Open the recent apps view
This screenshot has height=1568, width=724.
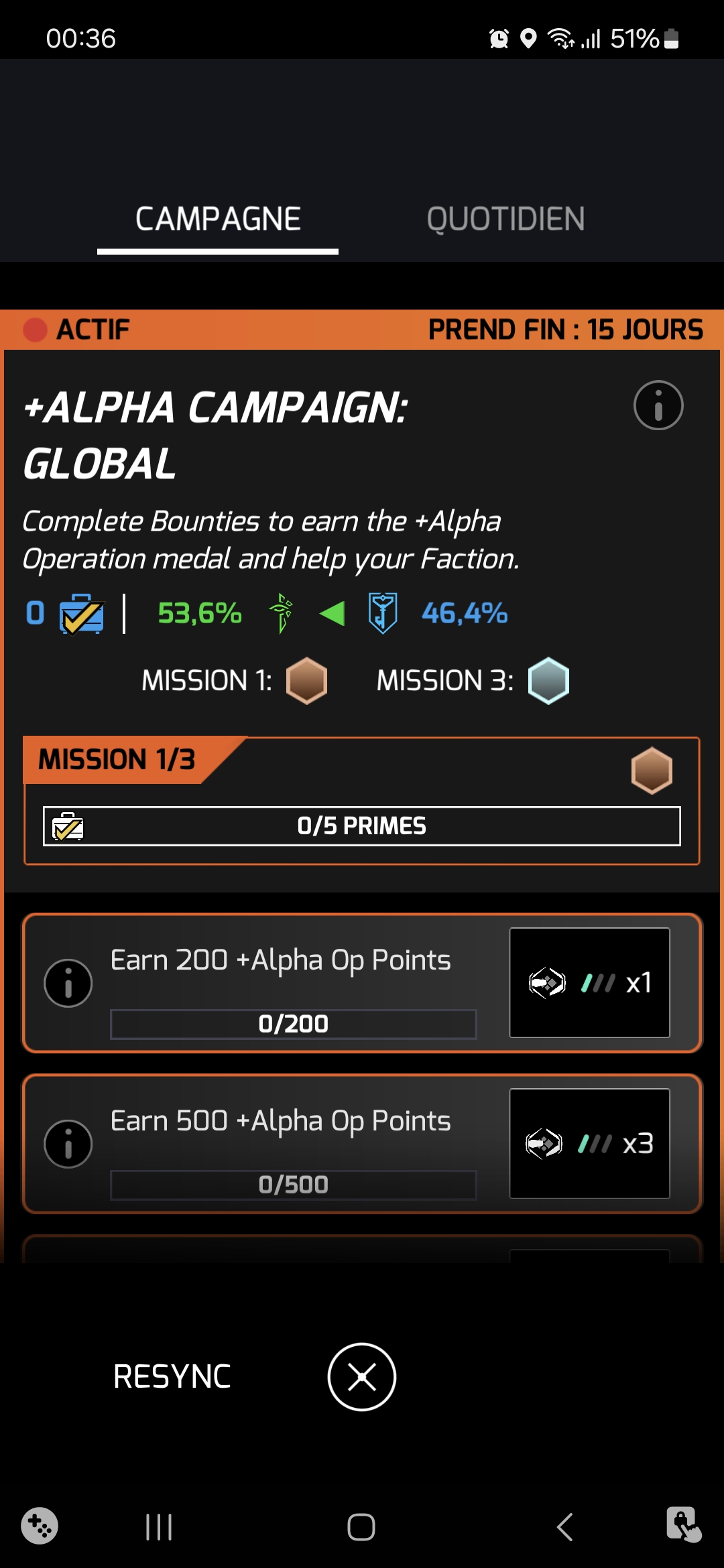coord(159,1527)
